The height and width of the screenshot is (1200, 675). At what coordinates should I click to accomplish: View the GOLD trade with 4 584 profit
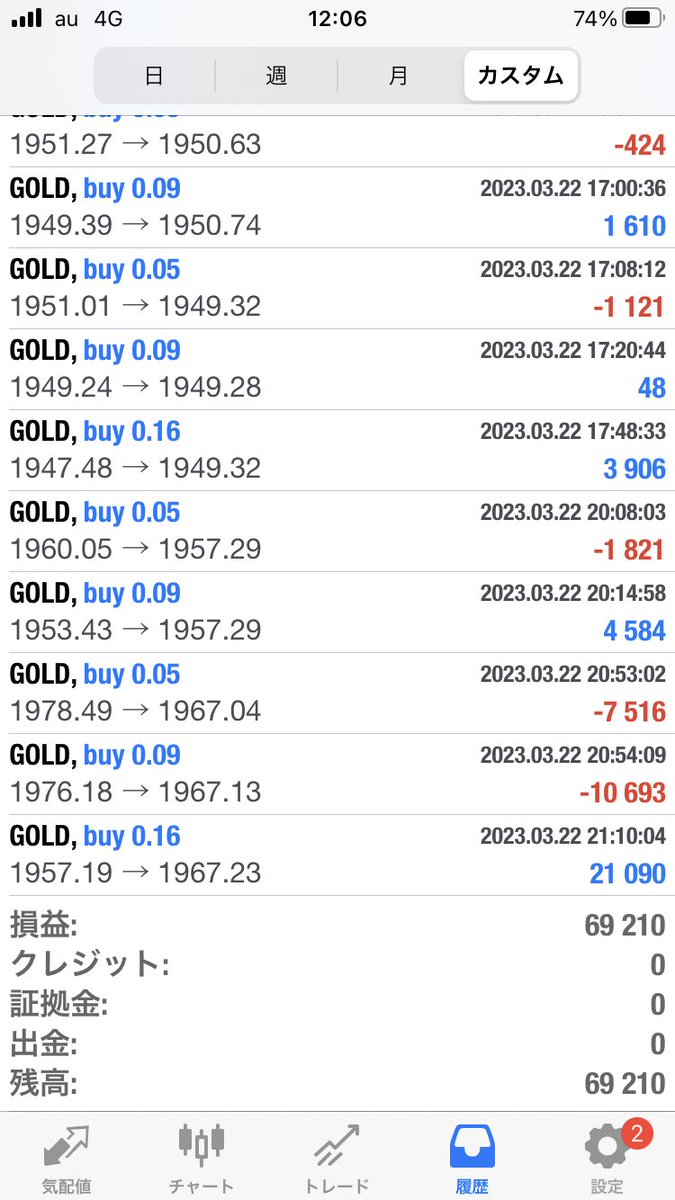click(x=337, y=612)
